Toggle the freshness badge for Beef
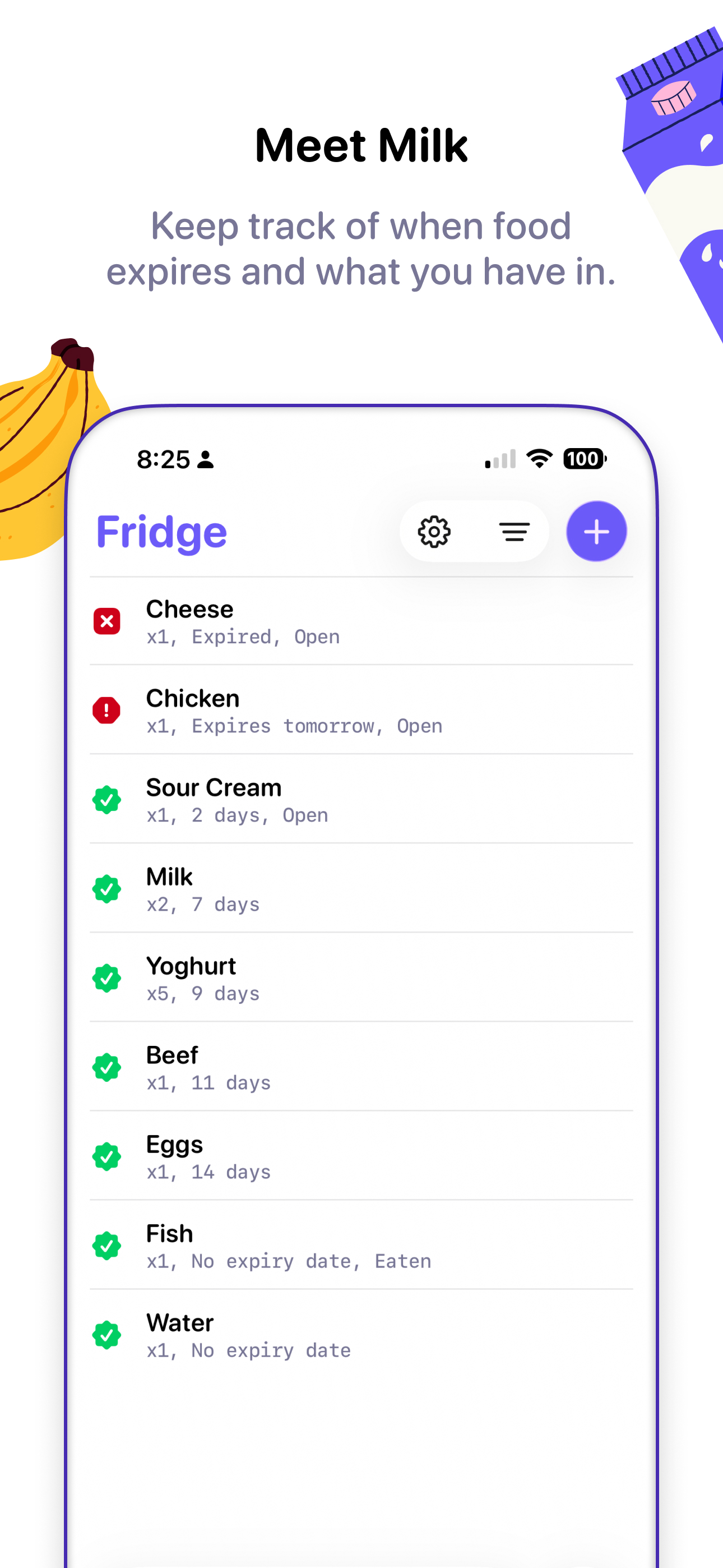The image size is (723, 1568). [x=106, y=1067]
